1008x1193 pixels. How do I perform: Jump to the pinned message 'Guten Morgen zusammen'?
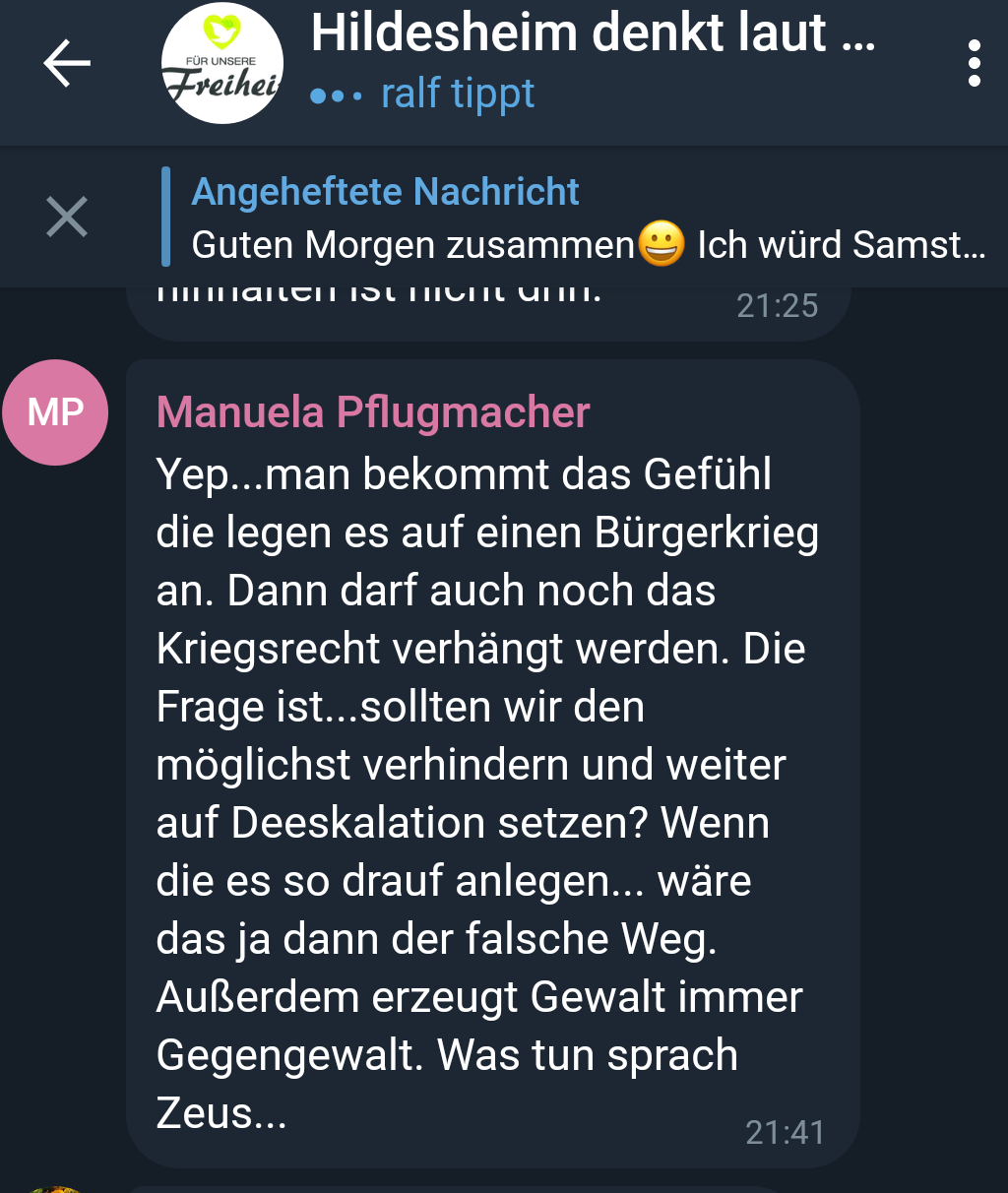[586, 219]
